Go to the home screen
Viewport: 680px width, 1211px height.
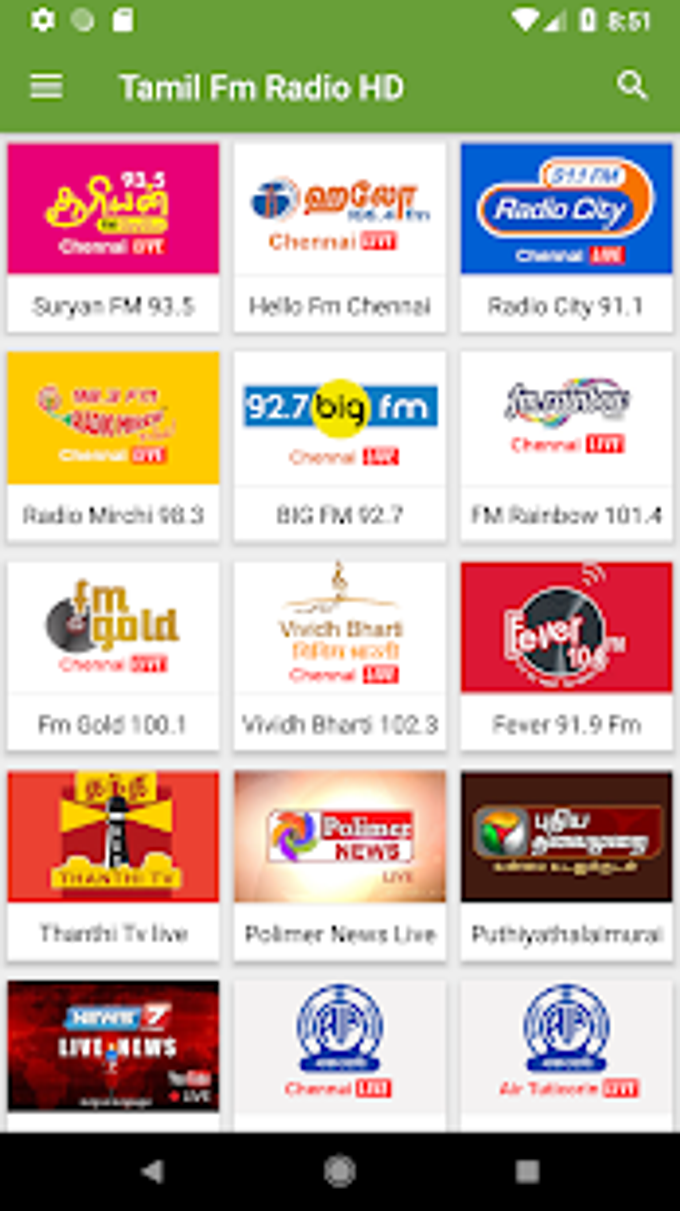(340, 1171)
